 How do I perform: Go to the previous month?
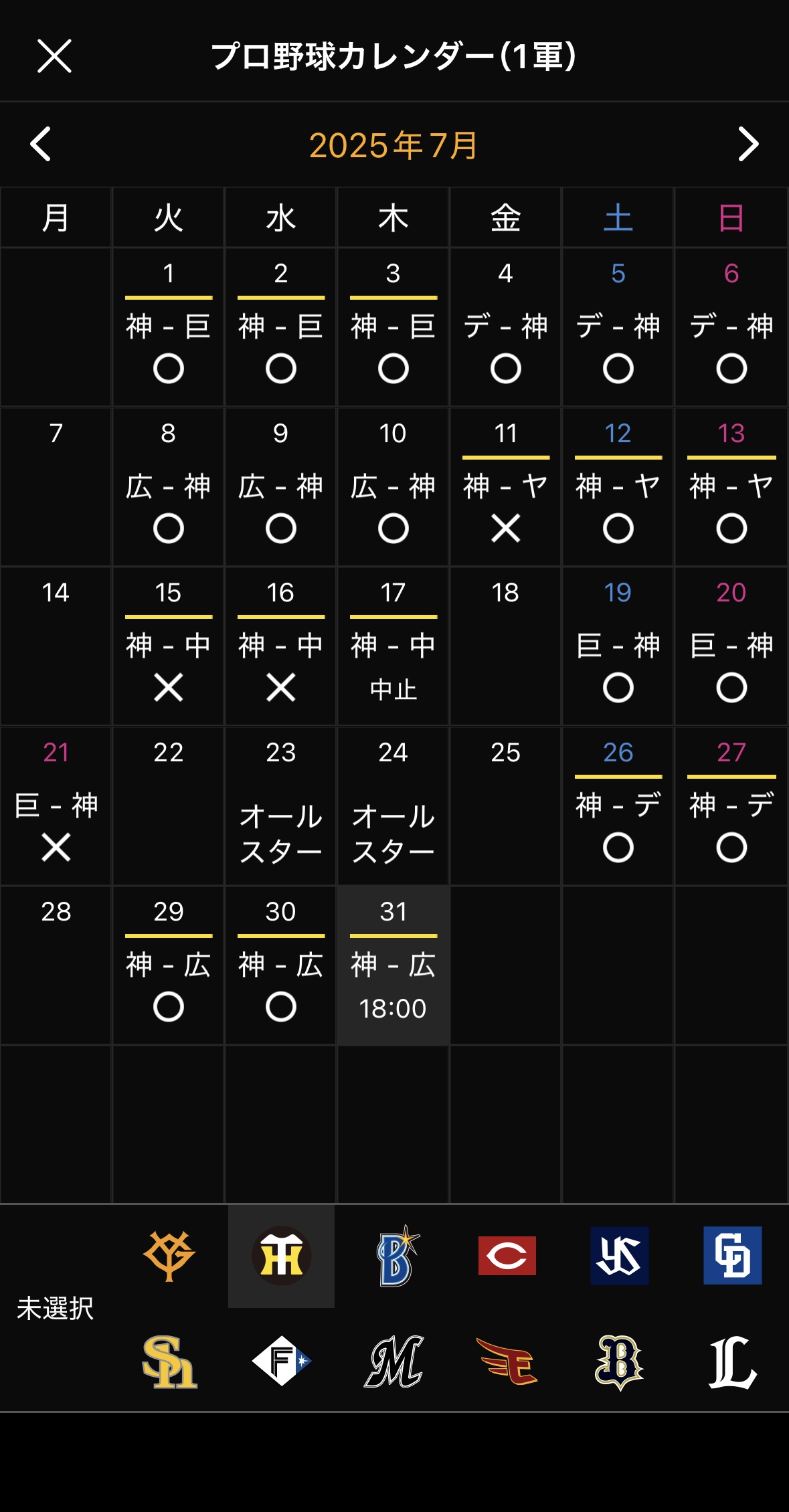click(41, 144)
